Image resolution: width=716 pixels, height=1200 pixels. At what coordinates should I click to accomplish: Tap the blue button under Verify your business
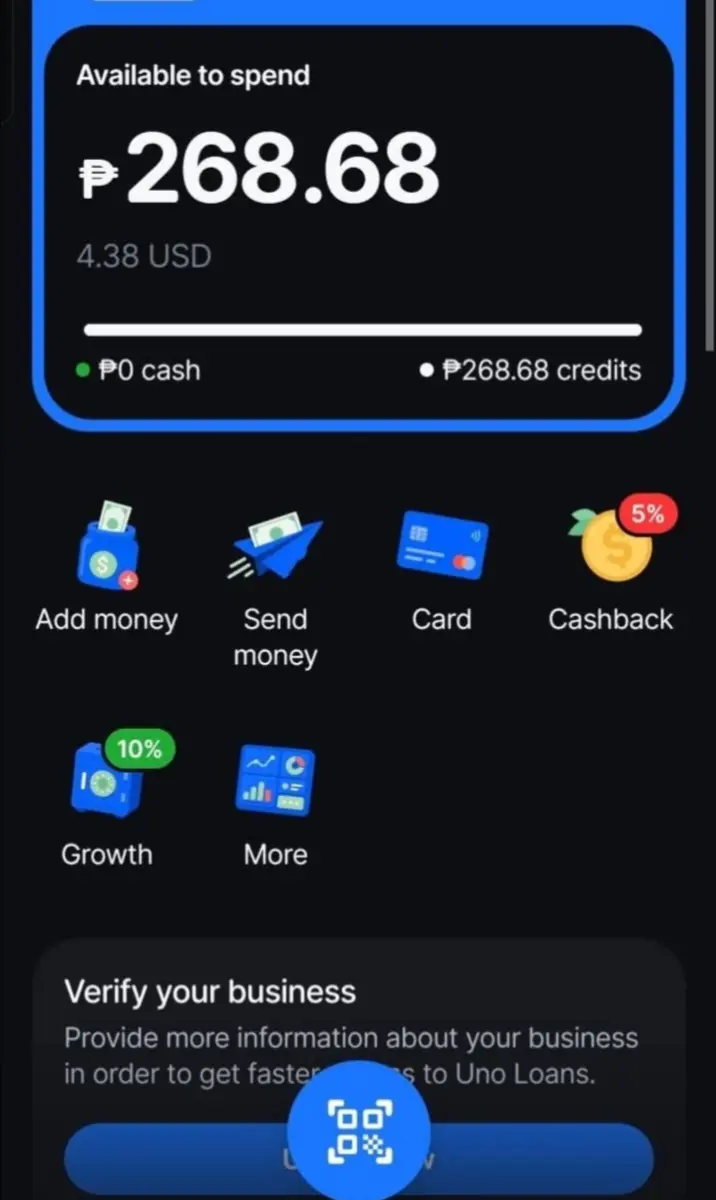pyautogui.click(x=358, y=1158)
